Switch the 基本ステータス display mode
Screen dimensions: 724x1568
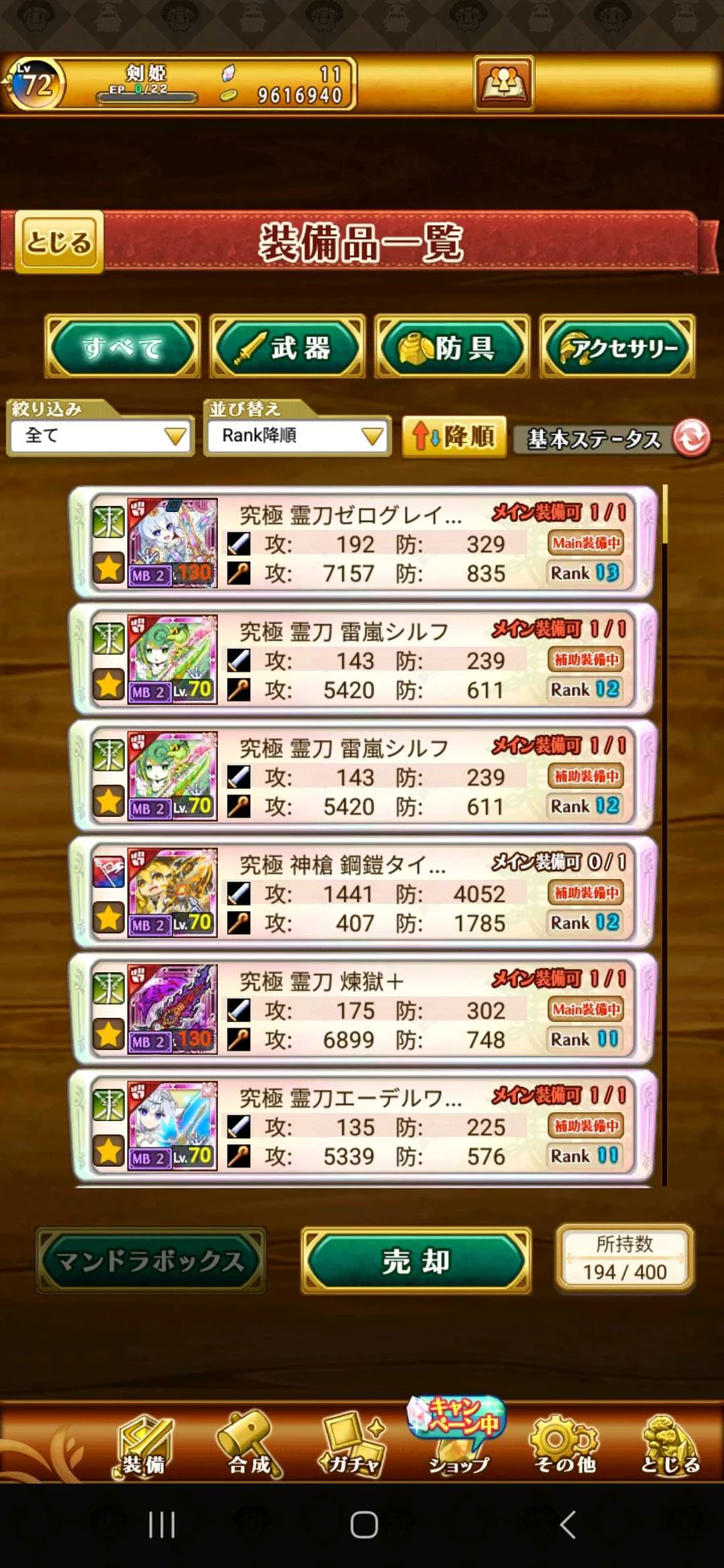[611, 438]
